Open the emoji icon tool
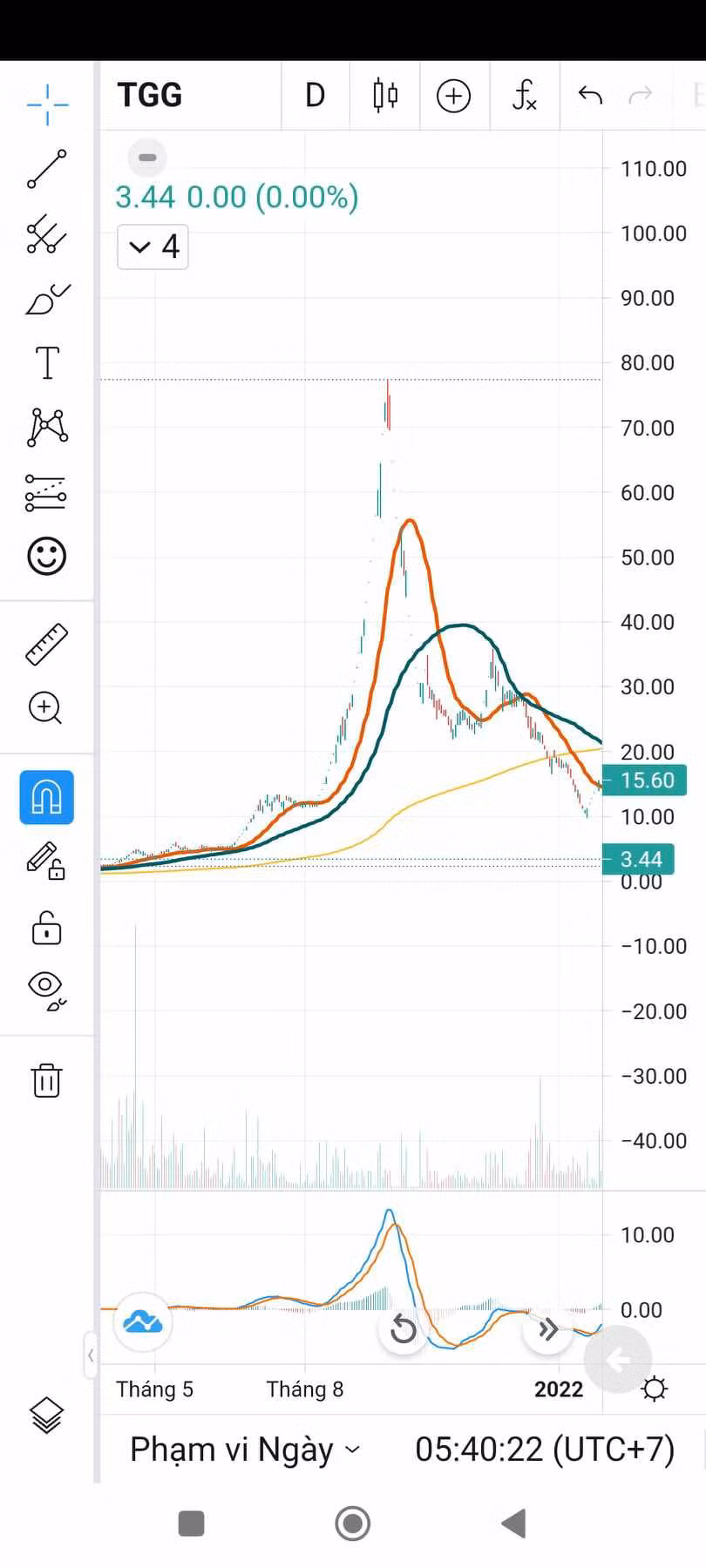706x1568 pixels. [x=47, y=556]
